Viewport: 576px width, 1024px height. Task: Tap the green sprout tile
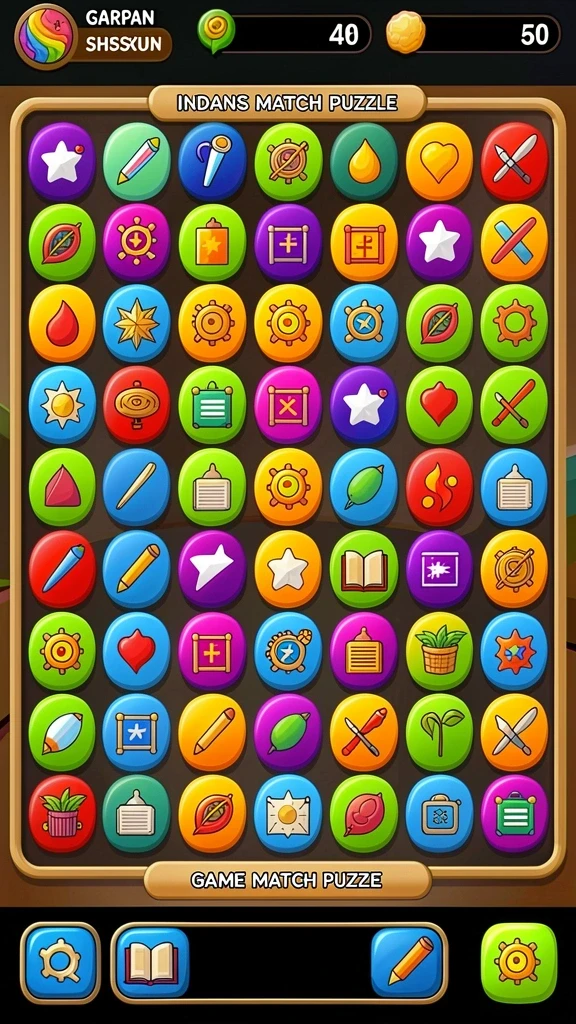(x=439, y=732)
